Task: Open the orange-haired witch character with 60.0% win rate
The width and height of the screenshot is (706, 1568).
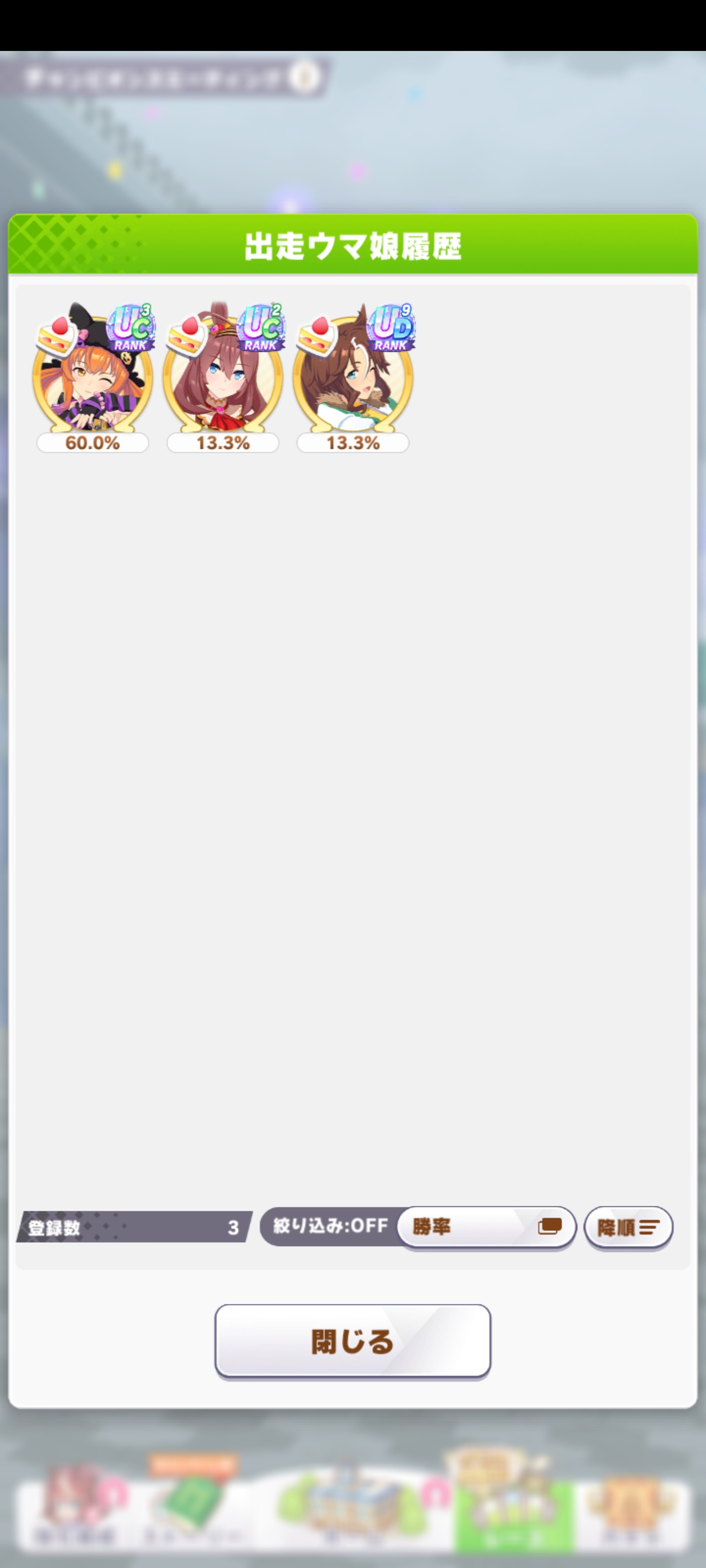Action: [93, 374]
